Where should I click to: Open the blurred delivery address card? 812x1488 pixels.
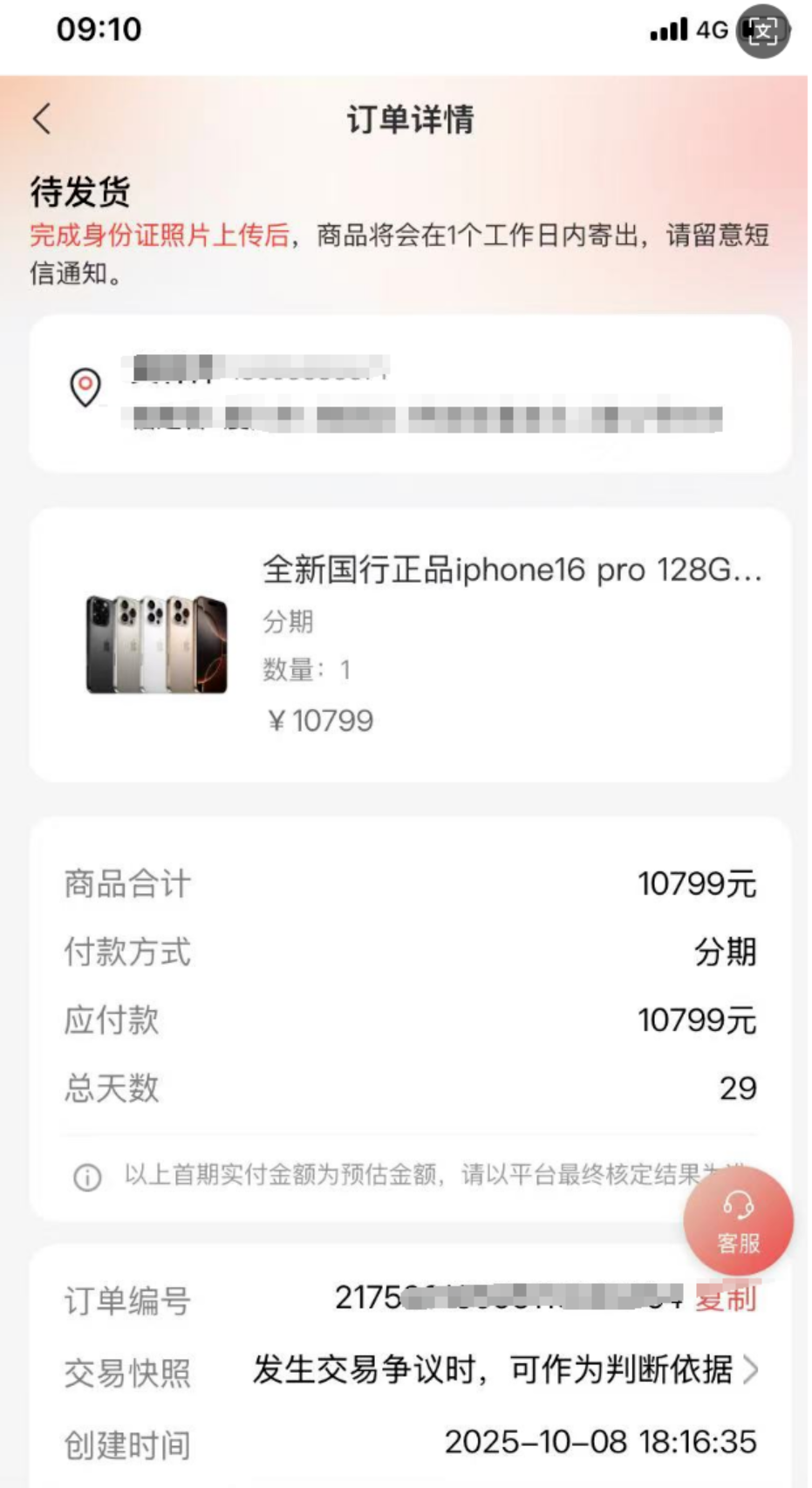410,394
